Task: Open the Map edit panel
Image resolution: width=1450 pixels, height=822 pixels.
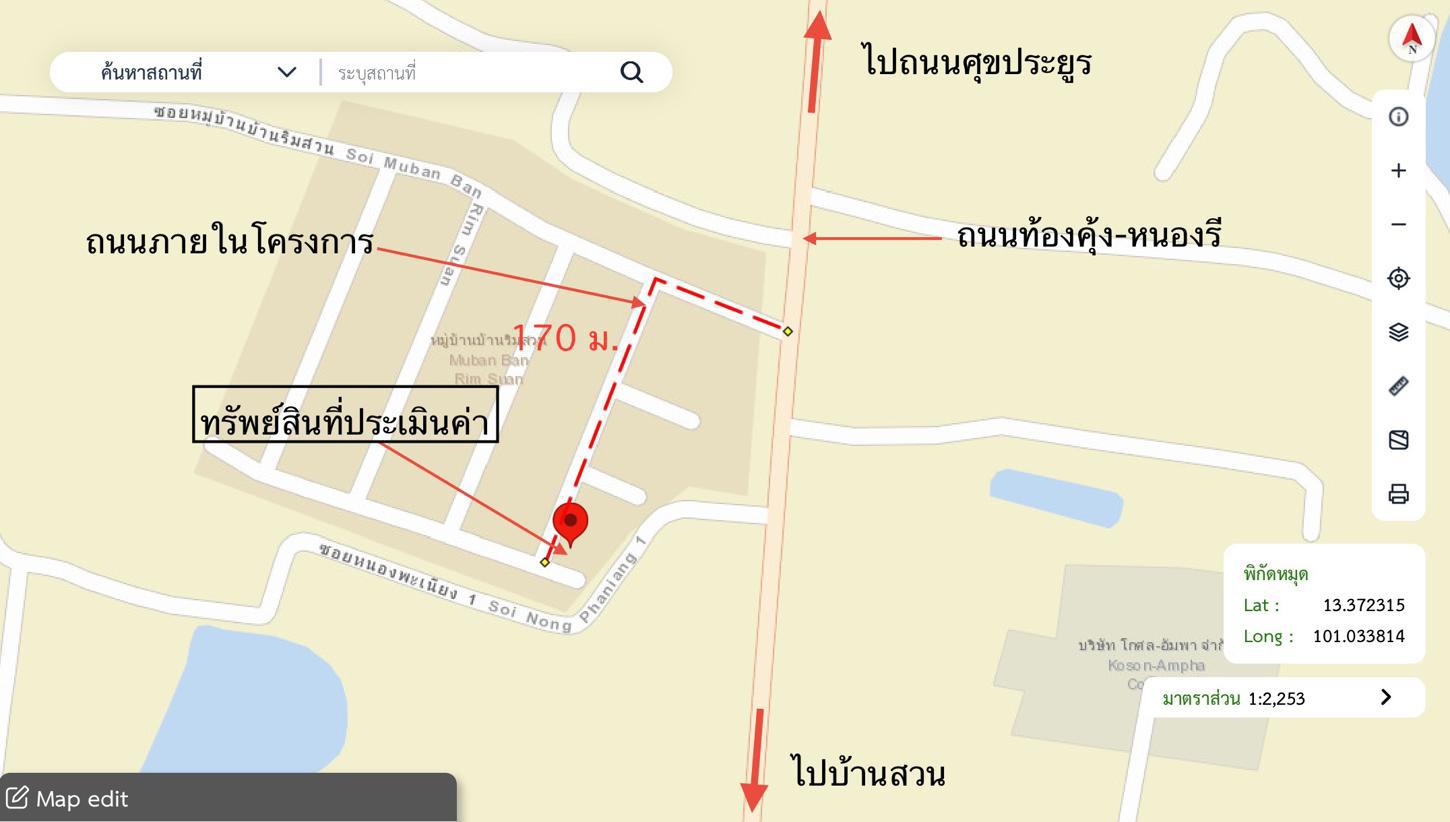Action: click(68, 798)
